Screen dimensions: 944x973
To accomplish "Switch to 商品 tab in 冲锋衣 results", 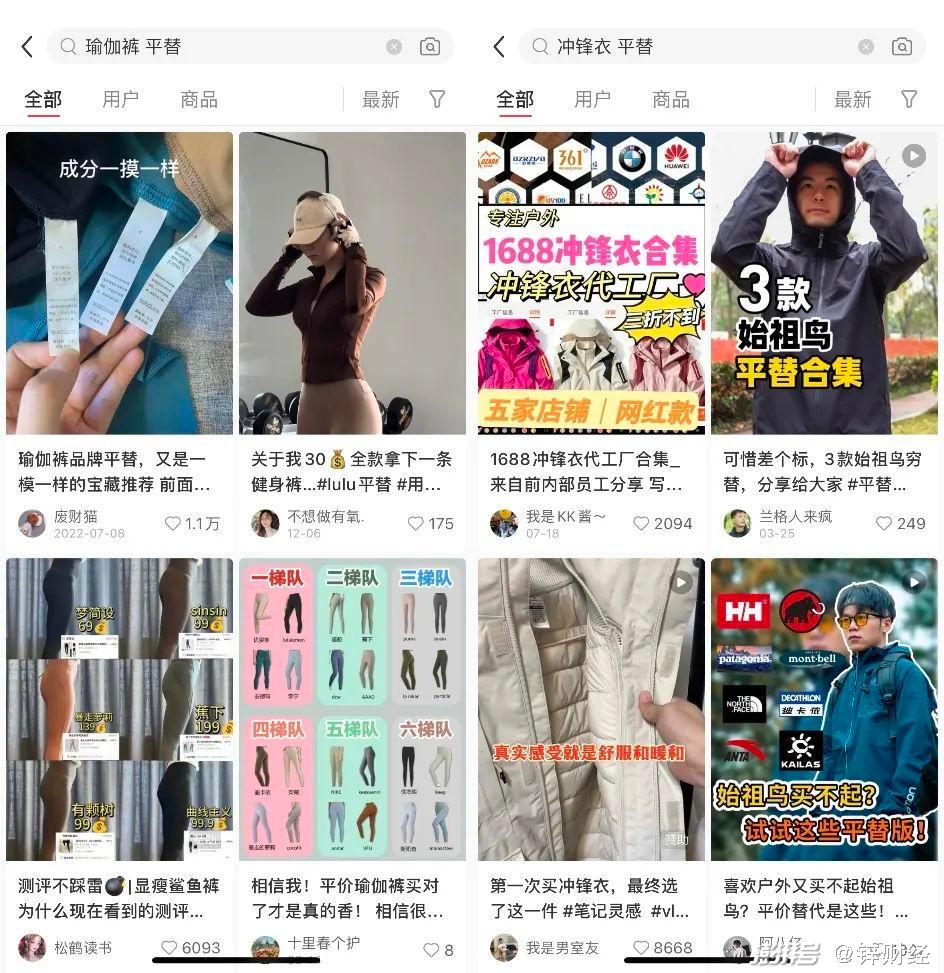I will click(x=670, y=99).
